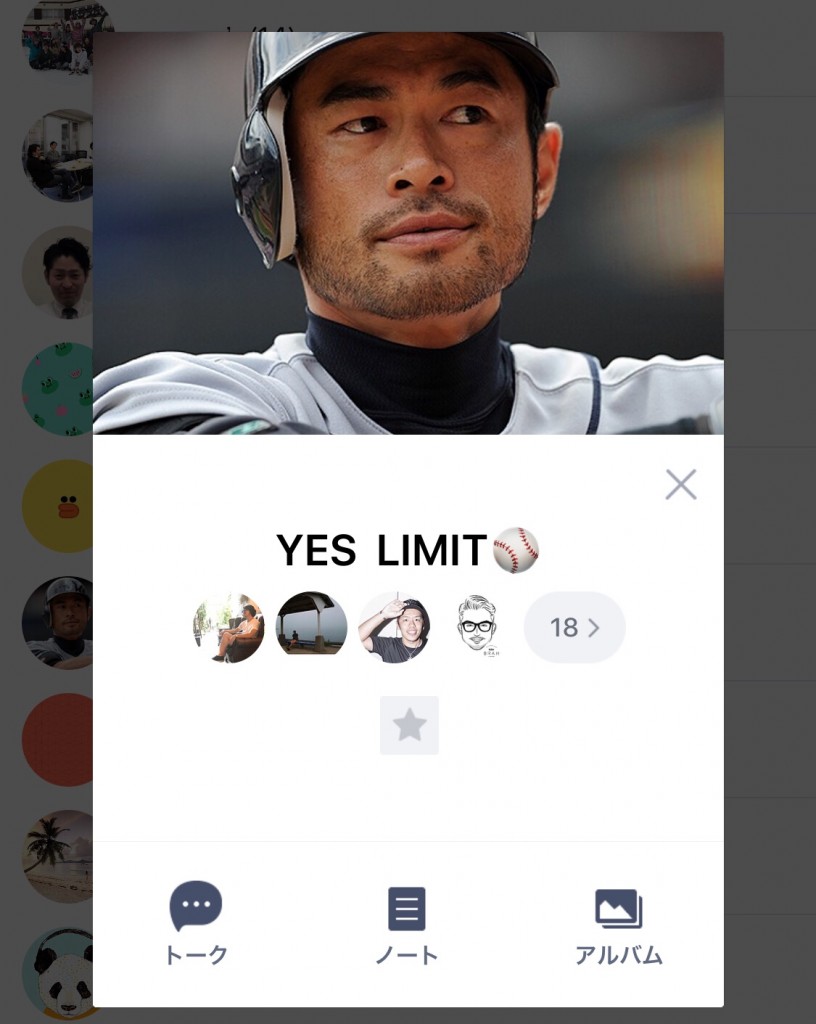View all 18 group members
Viewport: 816px width, 1024px height.
[574, 628]
